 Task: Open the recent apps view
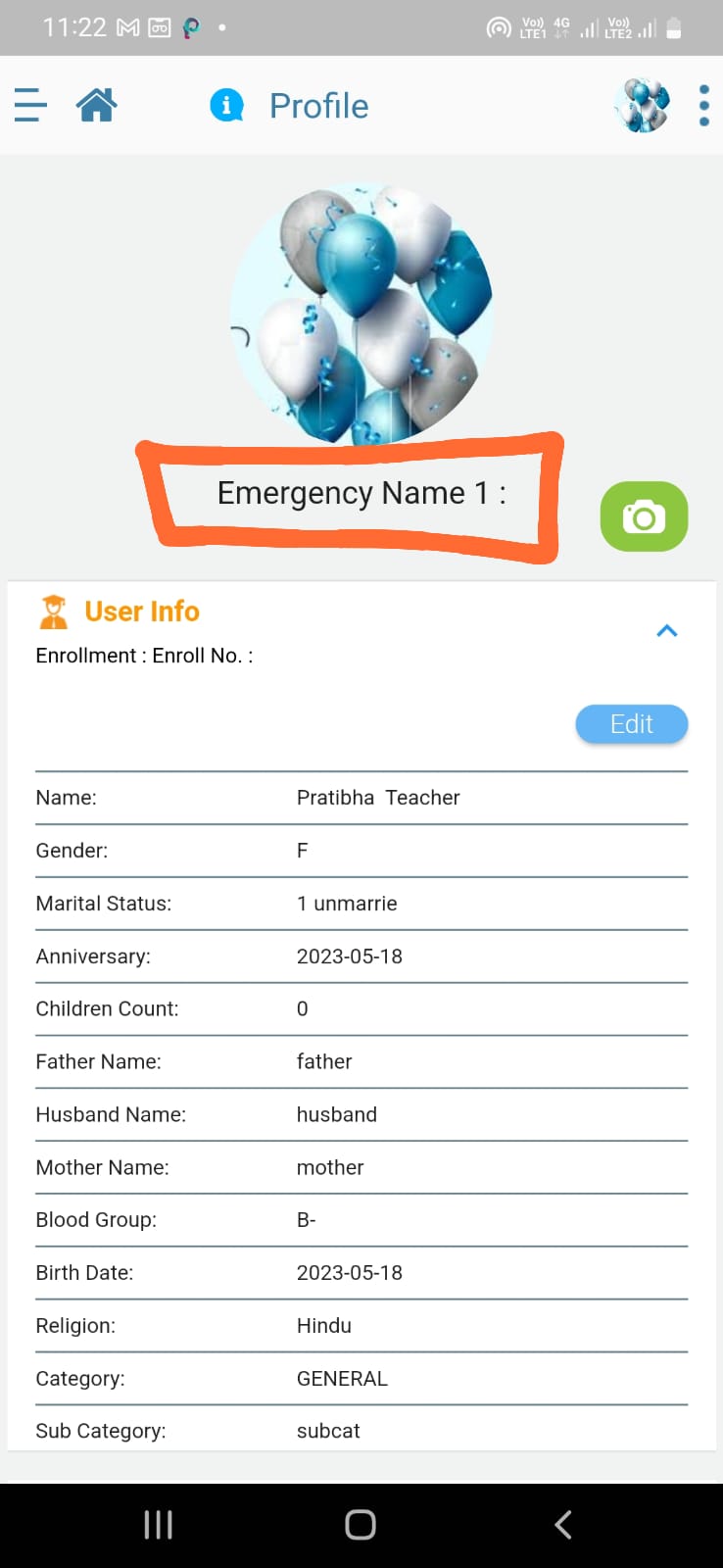tap(159, 1524)
